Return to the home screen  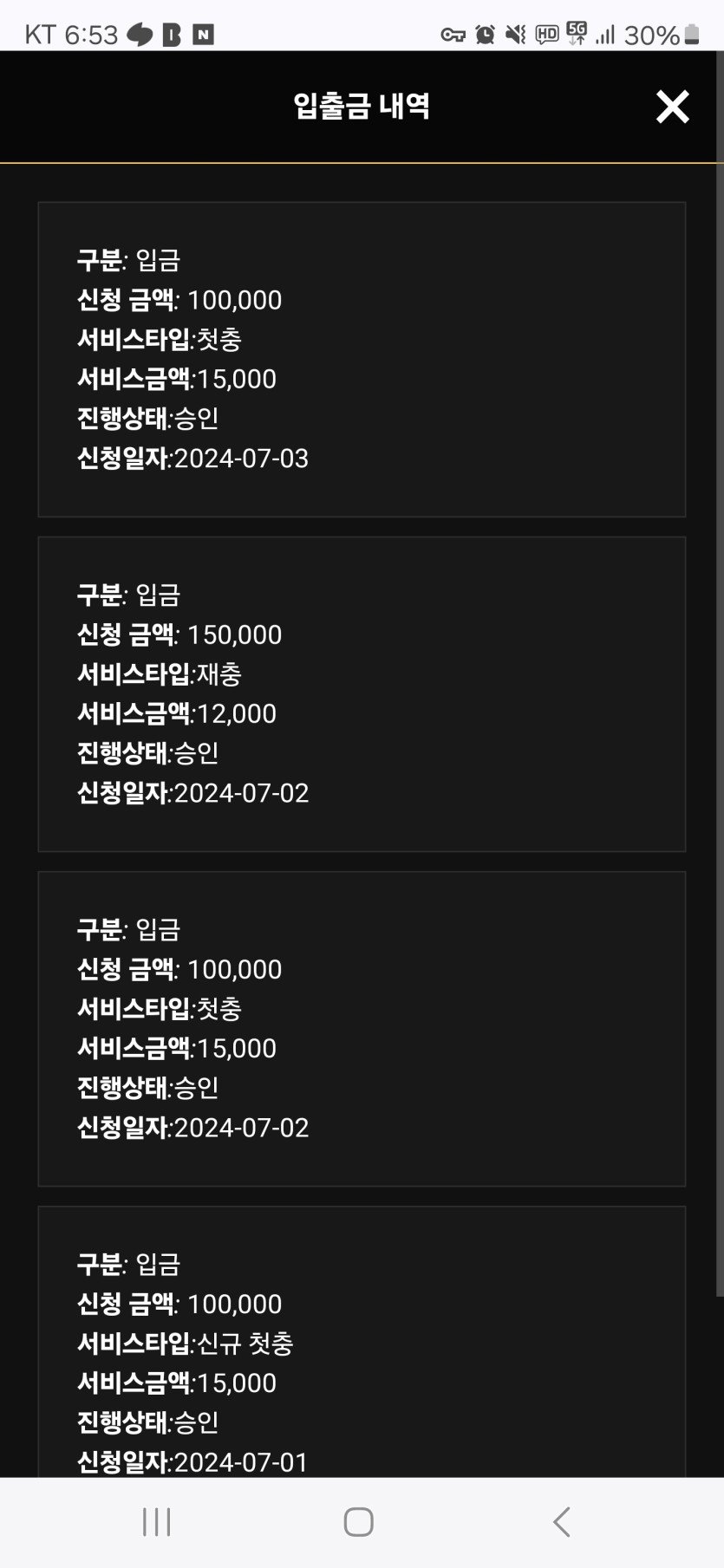[x=358, y=1521]
